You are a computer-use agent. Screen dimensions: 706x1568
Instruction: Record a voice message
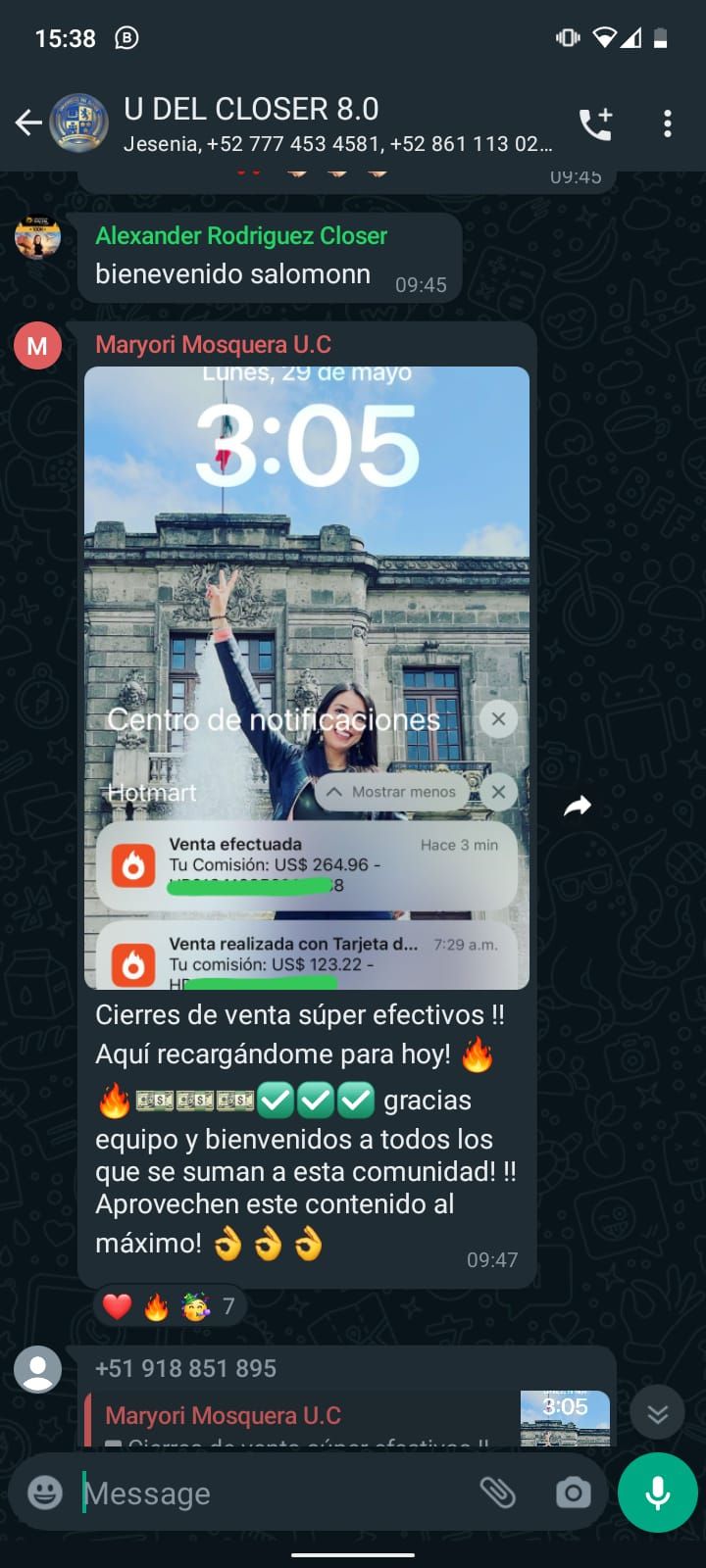657,1493
